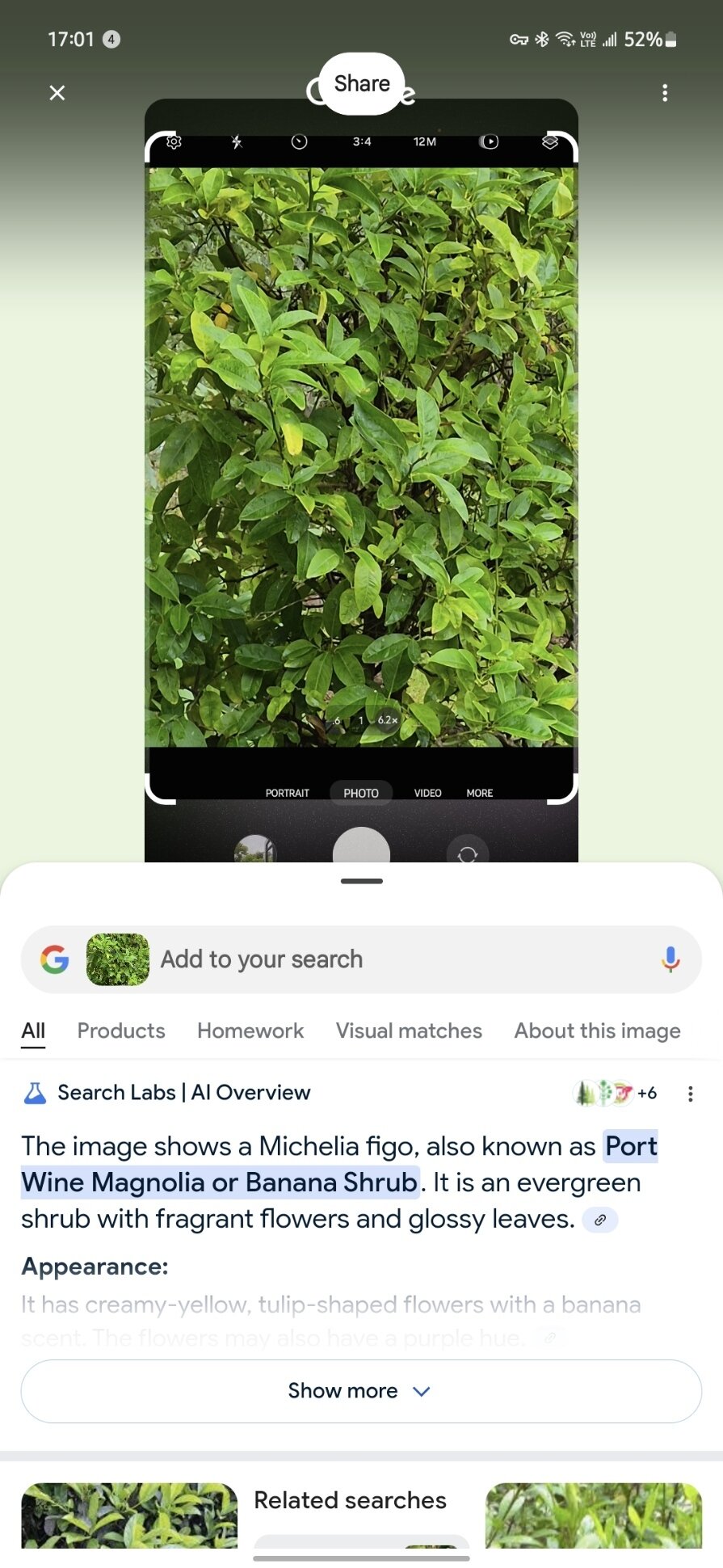View the AI Overview sources (+6)
This screenshot has height=1568, width=723.
click(x=616, y=1094)
